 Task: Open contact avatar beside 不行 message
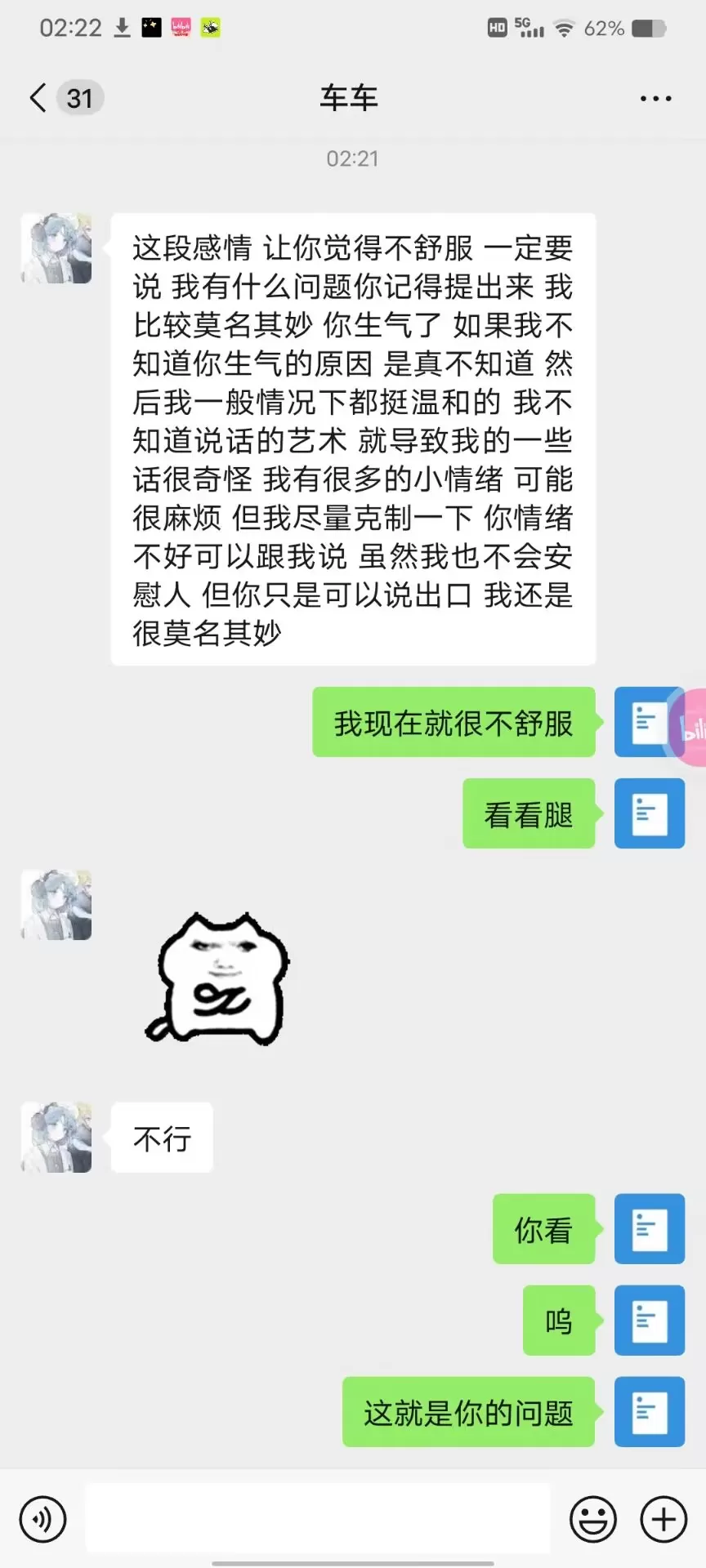point(56,1138)
